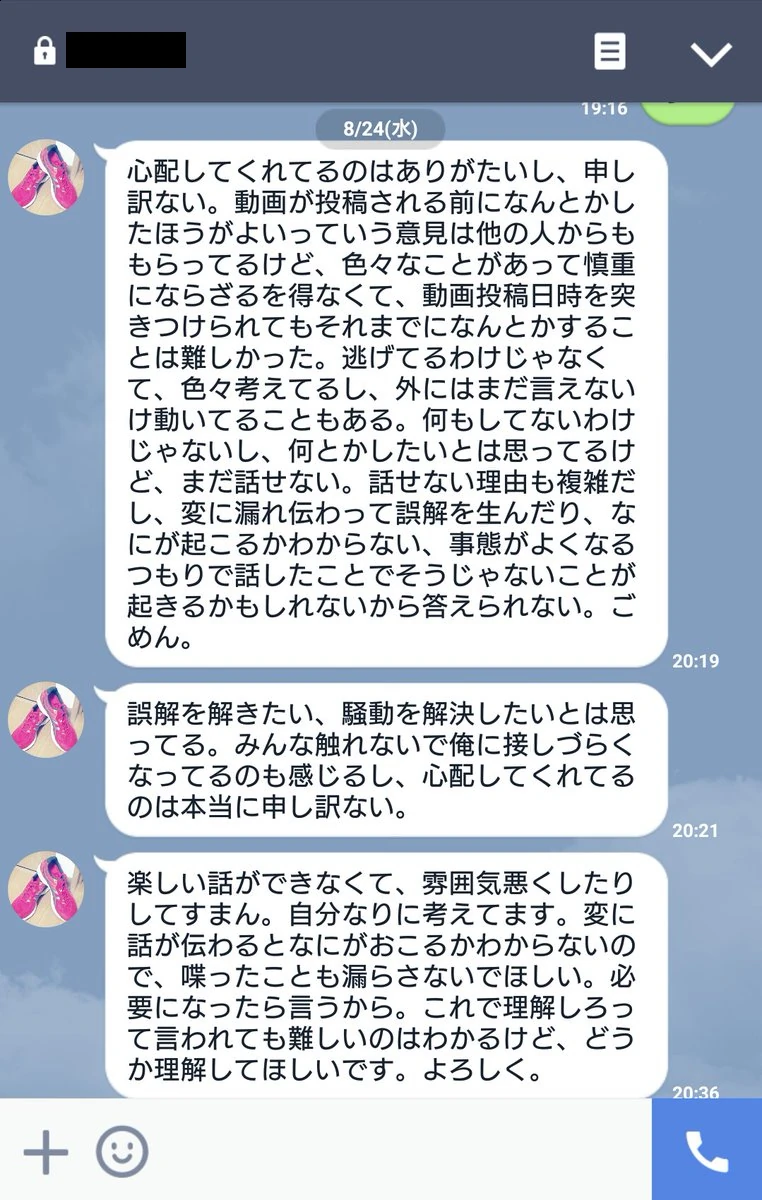Open the emoji sticker picker
The height and width of the screenshot is (1200, 762).
tap(122, 1152)
